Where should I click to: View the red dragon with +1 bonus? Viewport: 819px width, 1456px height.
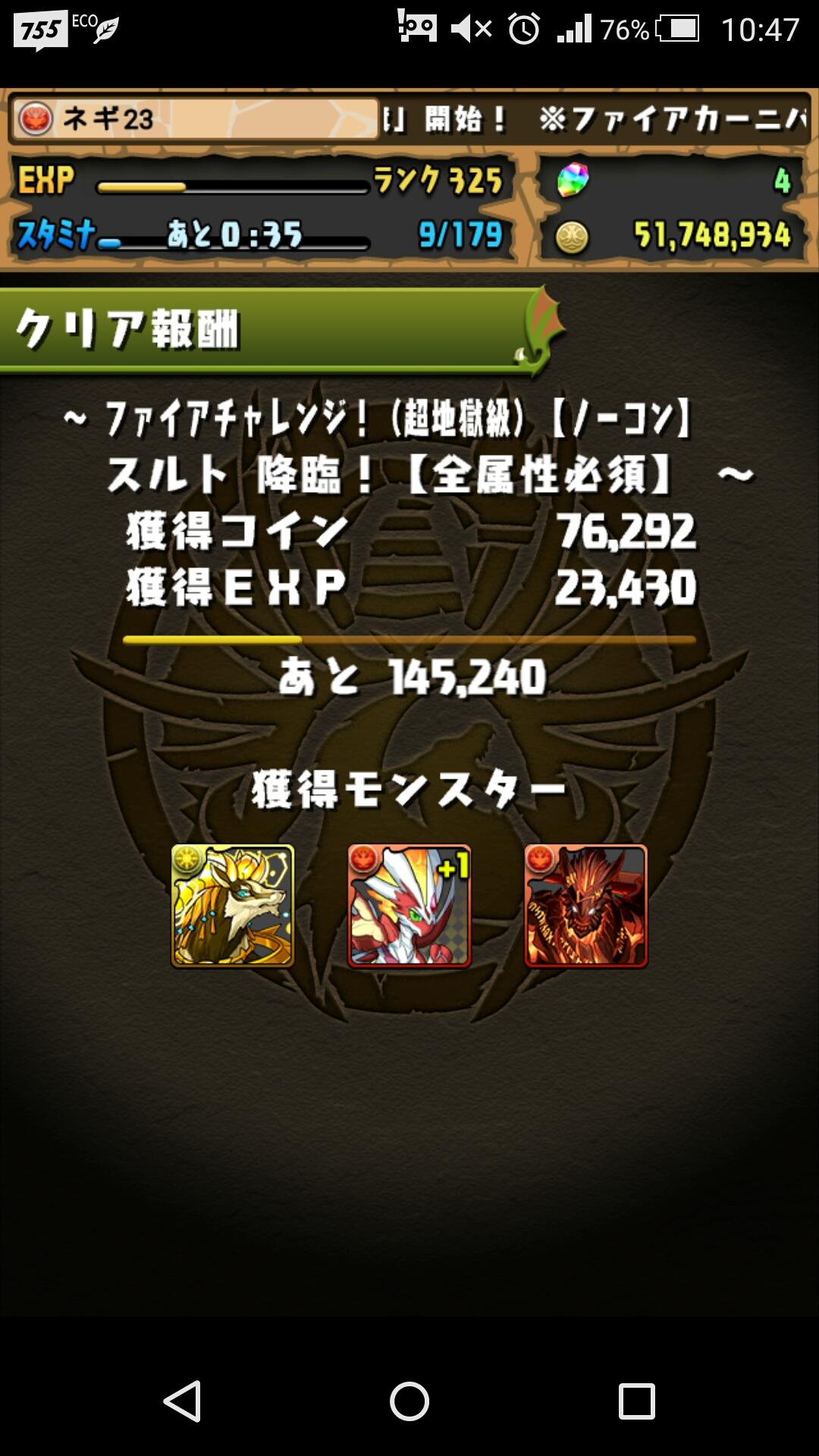click(x=409, y=905)
